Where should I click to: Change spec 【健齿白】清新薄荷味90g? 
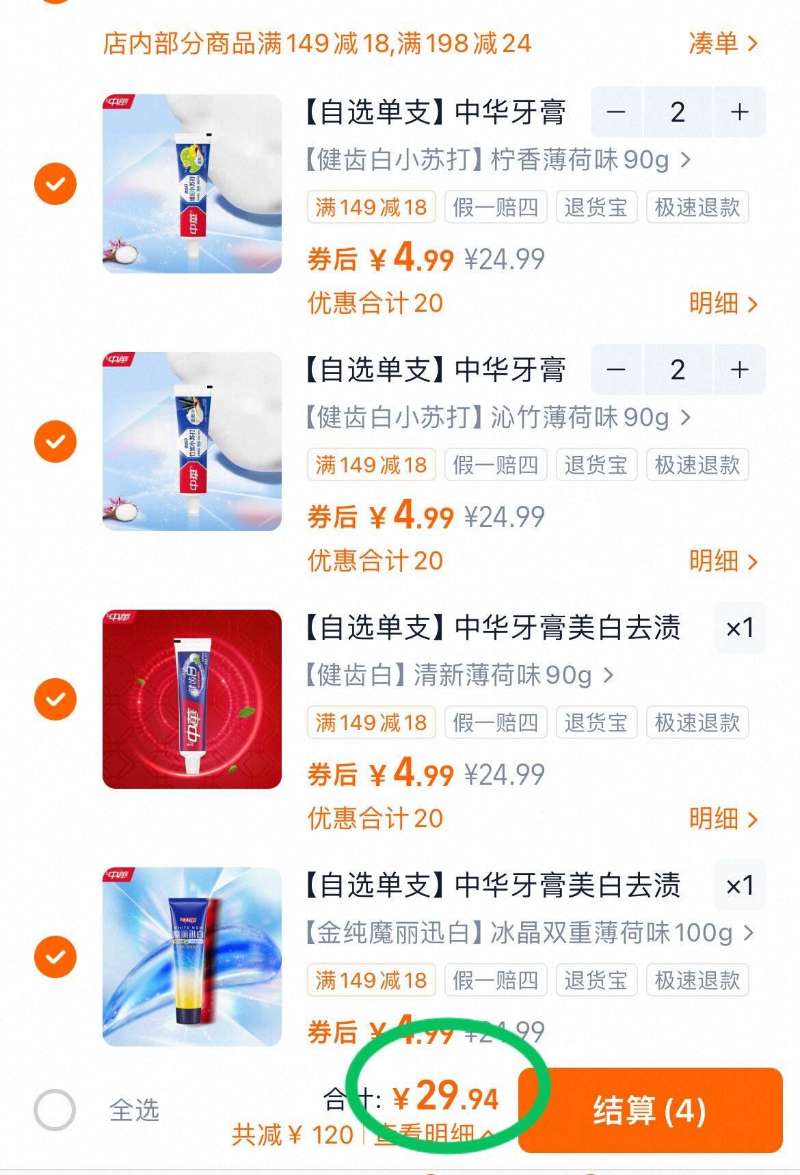[x=459, y=675]
